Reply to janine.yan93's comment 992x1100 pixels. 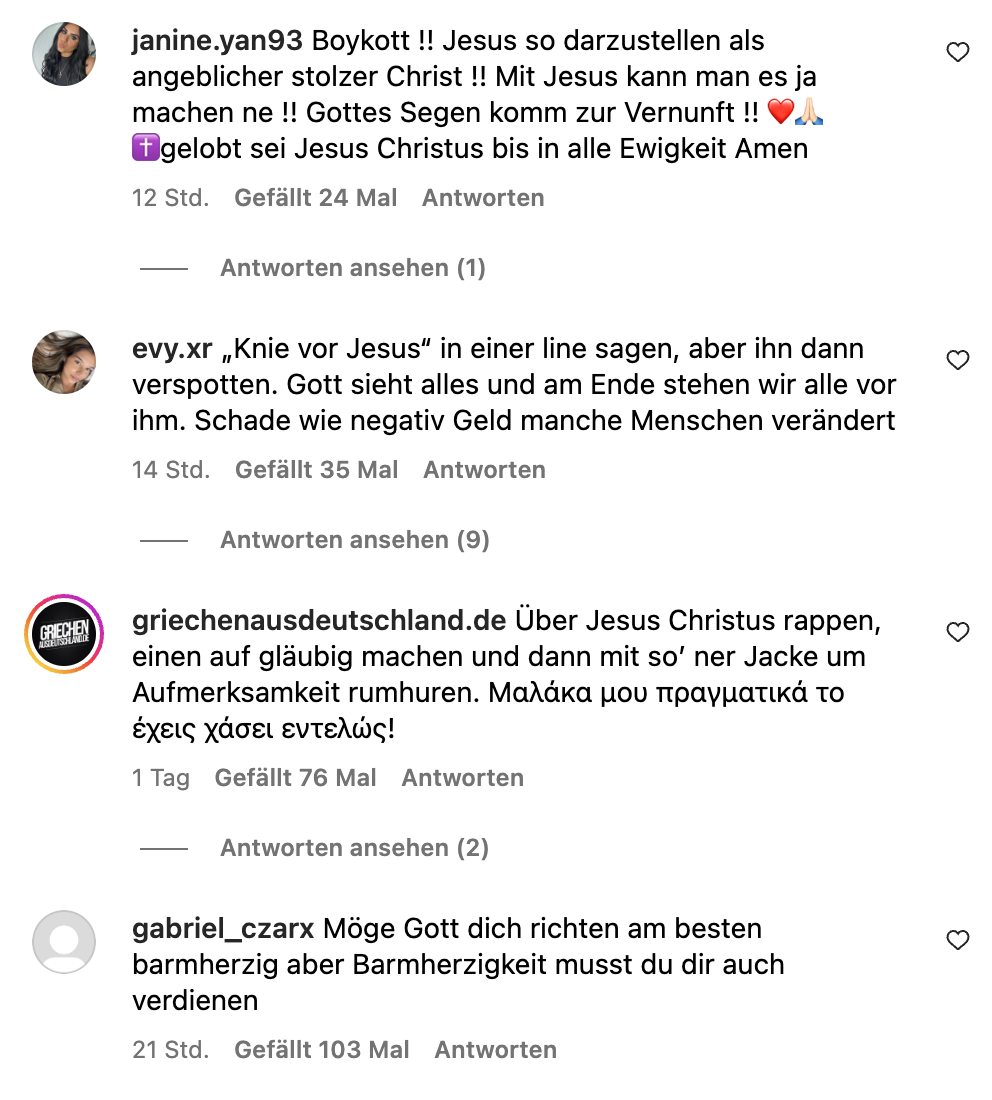(483, 198)
